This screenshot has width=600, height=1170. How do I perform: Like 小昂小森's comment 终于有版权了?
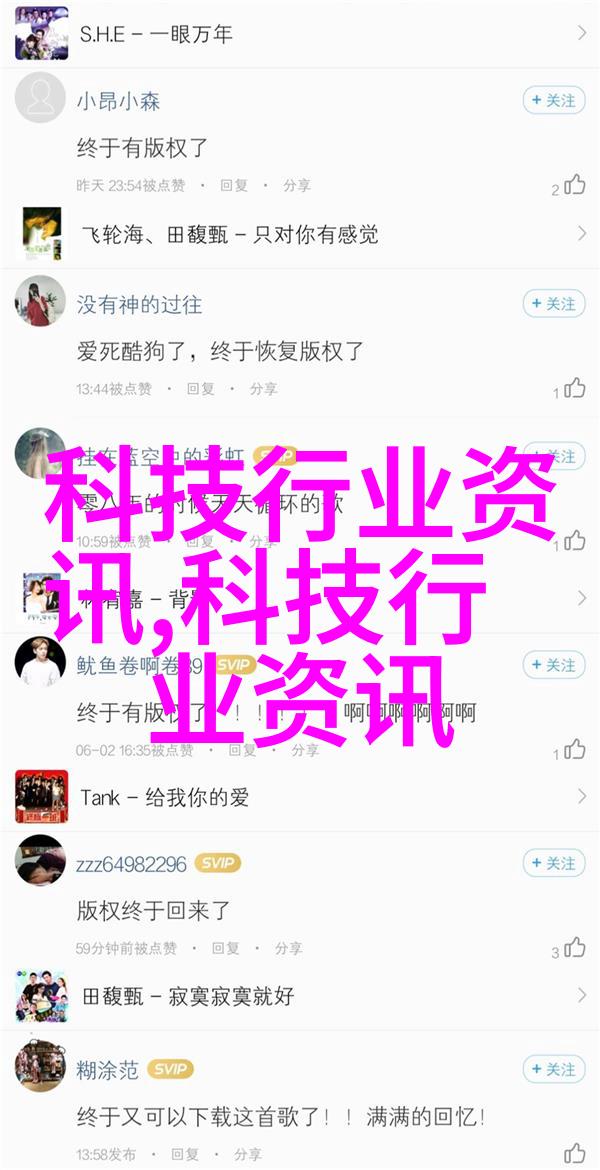574,185
